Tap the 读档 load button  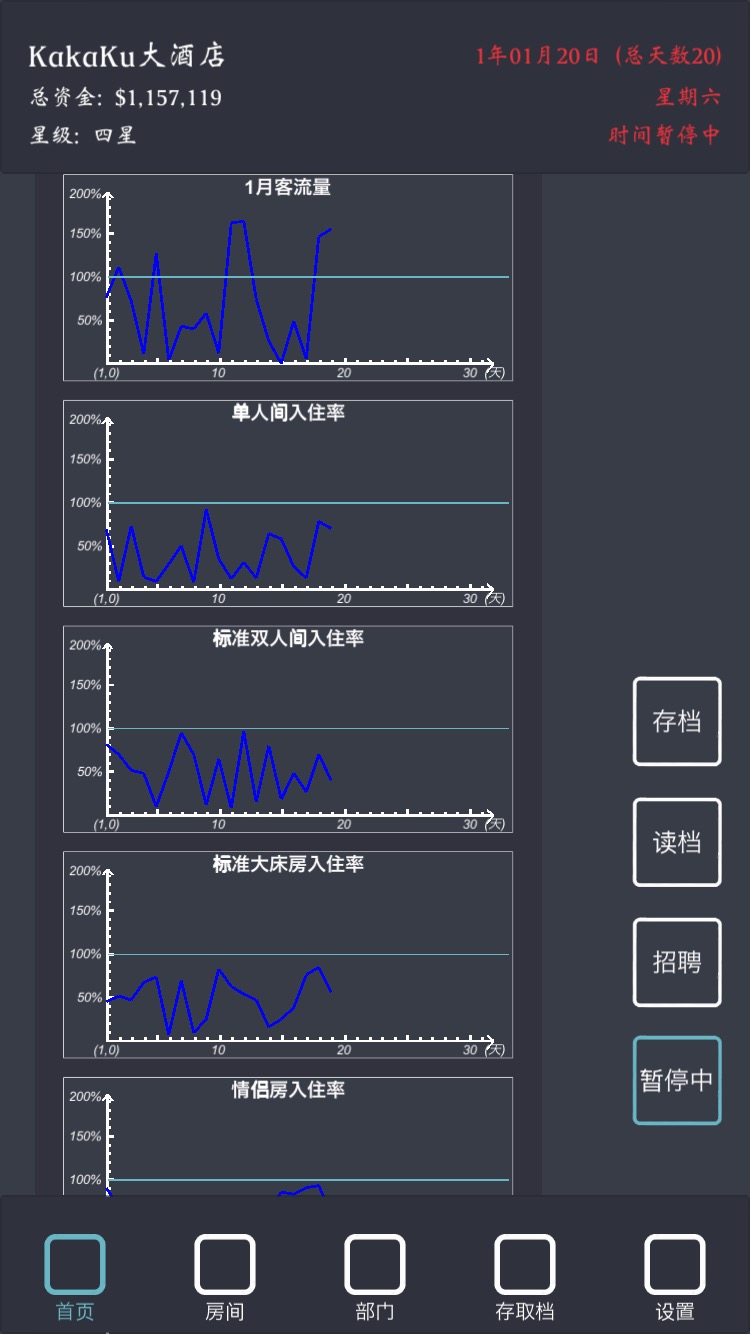(x=677, y=842)
